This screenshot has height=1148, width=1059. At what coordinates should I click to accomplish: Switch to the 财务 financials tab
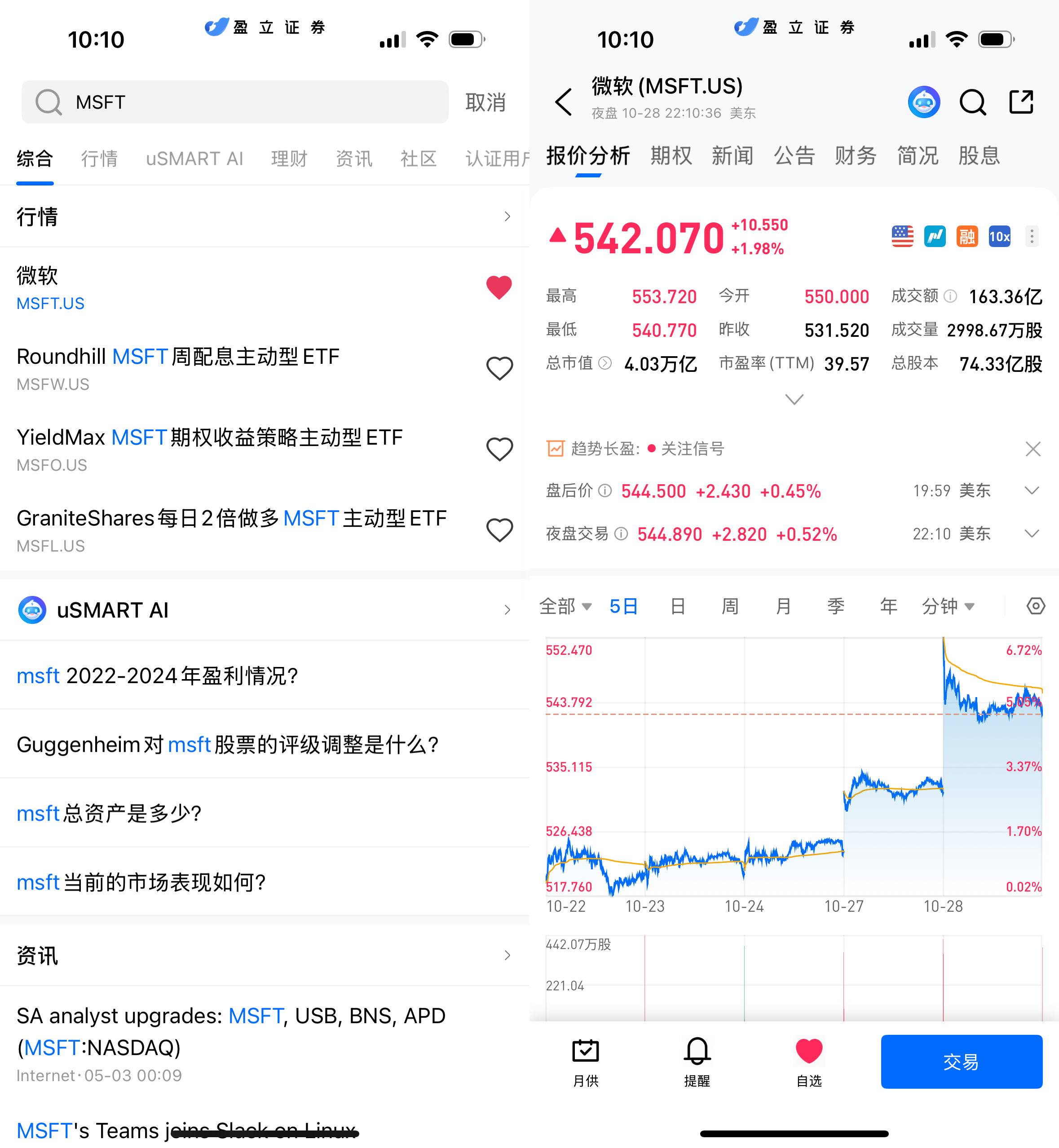click(855, 156)
